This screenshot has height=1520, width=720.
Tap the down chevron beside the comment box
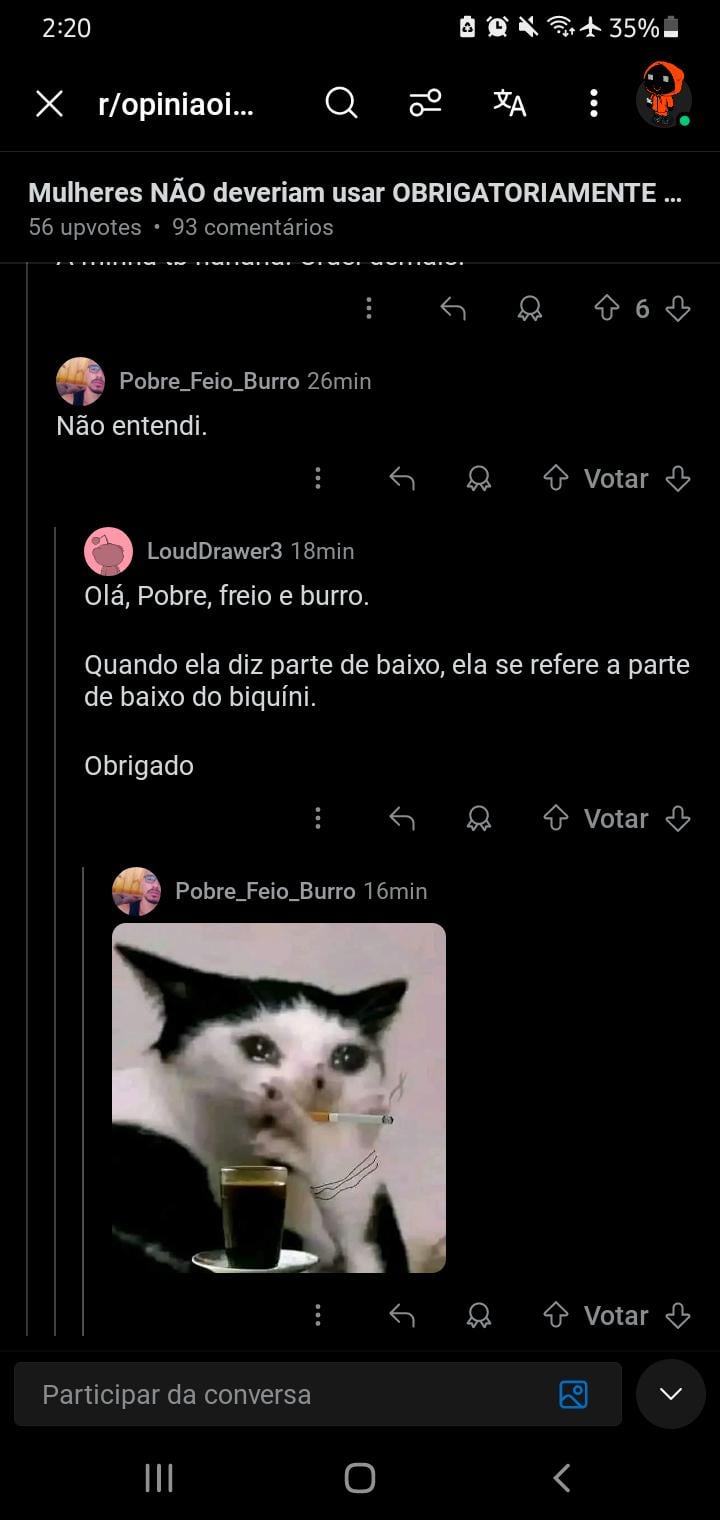670,1394
